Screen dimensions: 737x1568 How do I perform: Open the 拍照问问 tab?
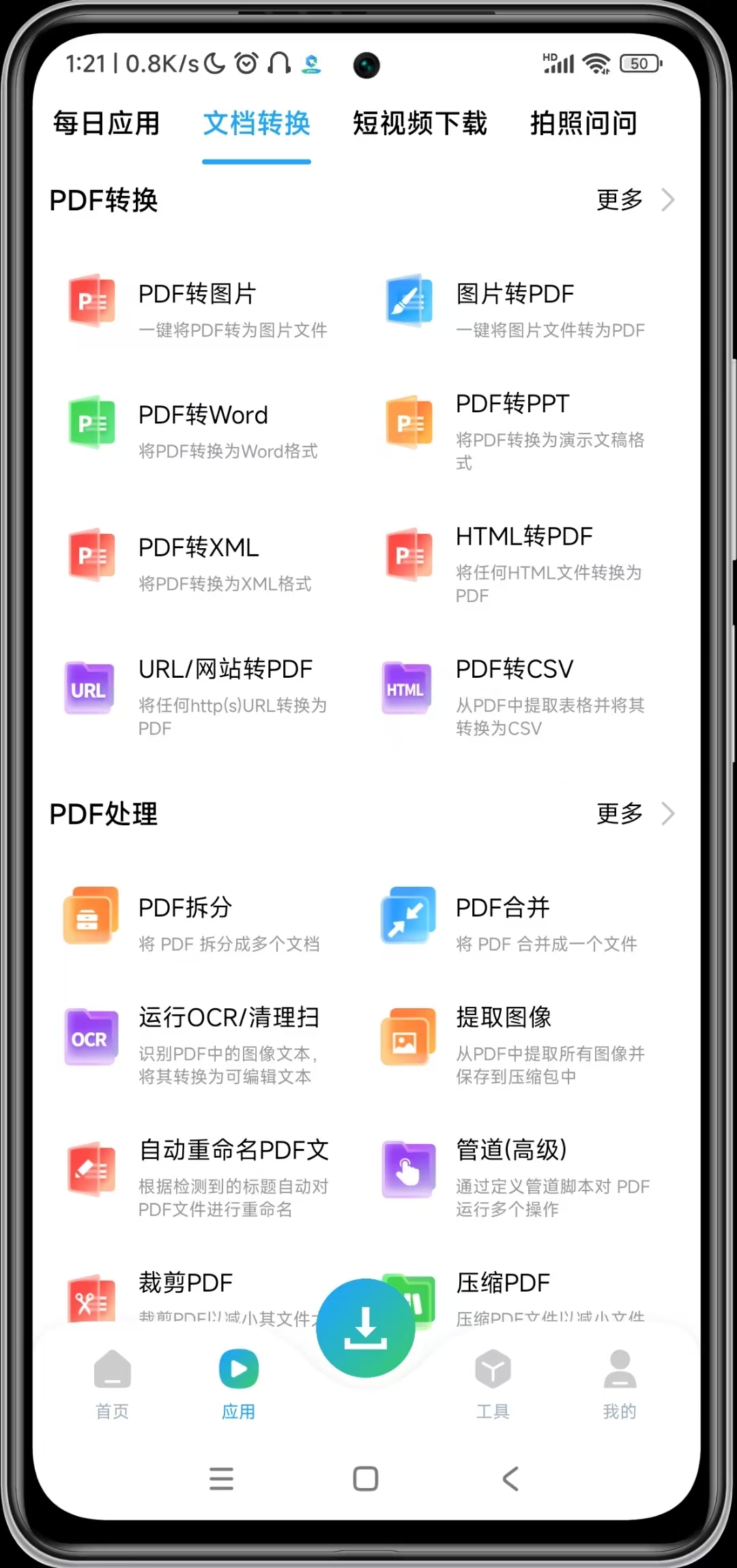point(583,124)
